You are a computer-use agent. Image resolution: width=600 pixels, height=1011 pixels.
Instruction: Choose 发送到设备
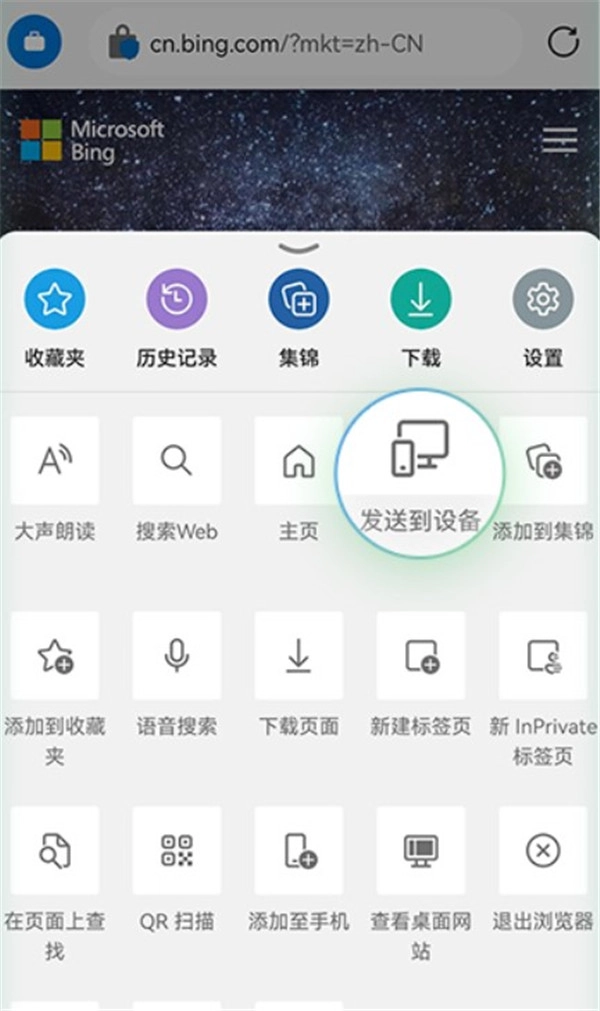tap(420, 472)
